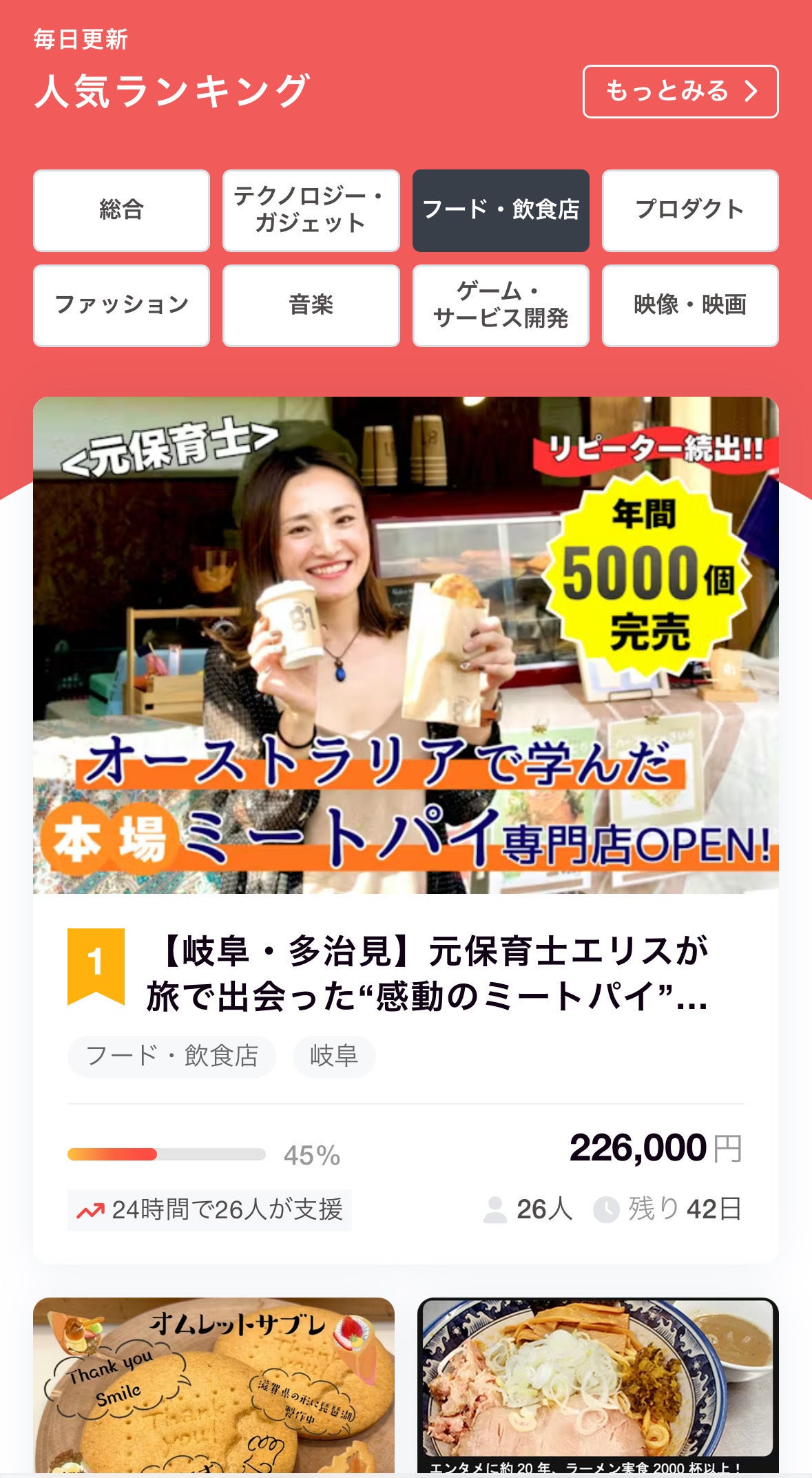The width and height of the screenshot is (812, 1478).
Task: Select the ゲーム・サービス開発 category
Action: point(501,305)
